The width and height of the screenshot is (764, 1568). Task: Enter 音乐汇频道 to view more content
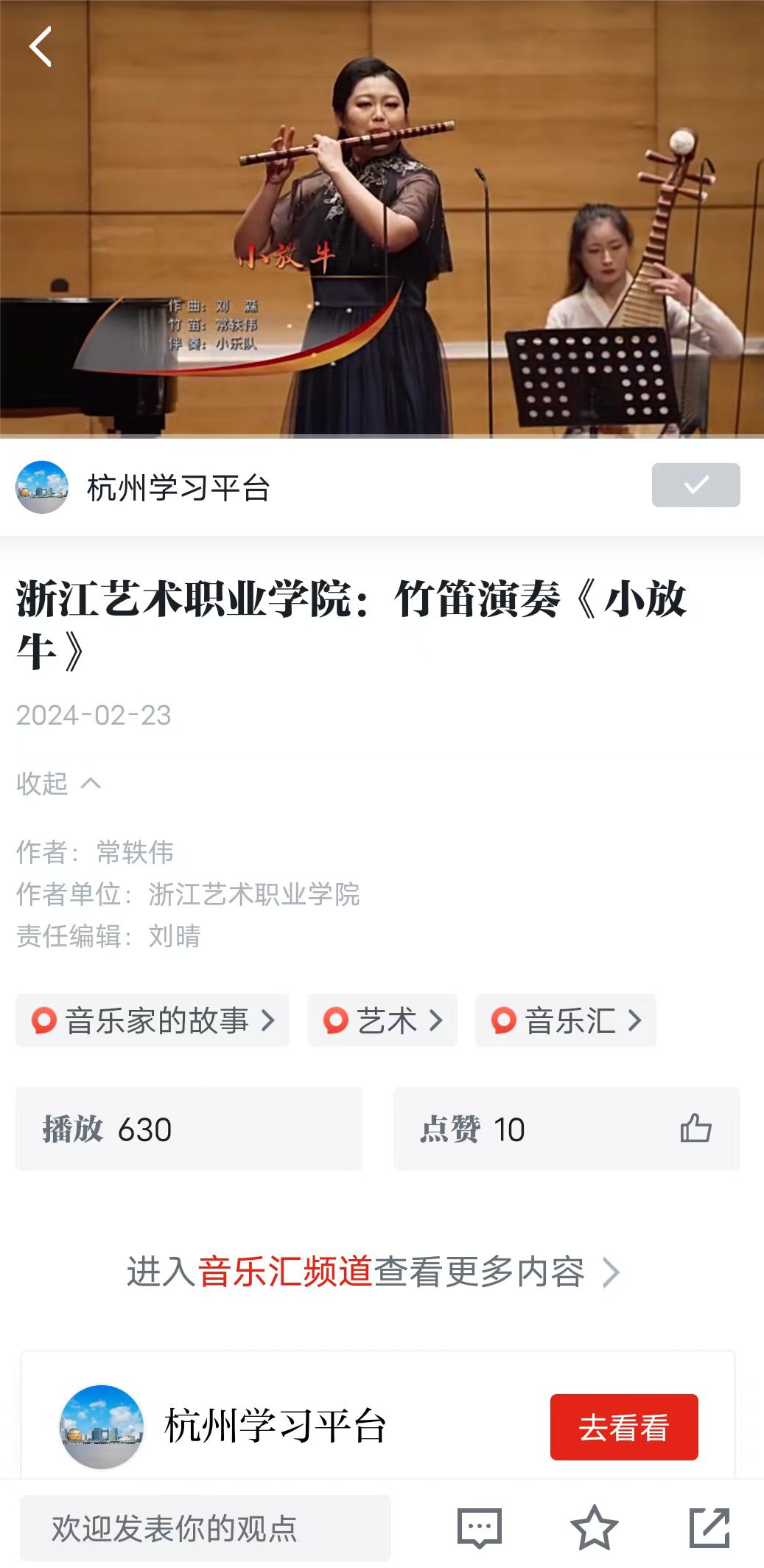pyautogui.click(x=373, y=1272)
